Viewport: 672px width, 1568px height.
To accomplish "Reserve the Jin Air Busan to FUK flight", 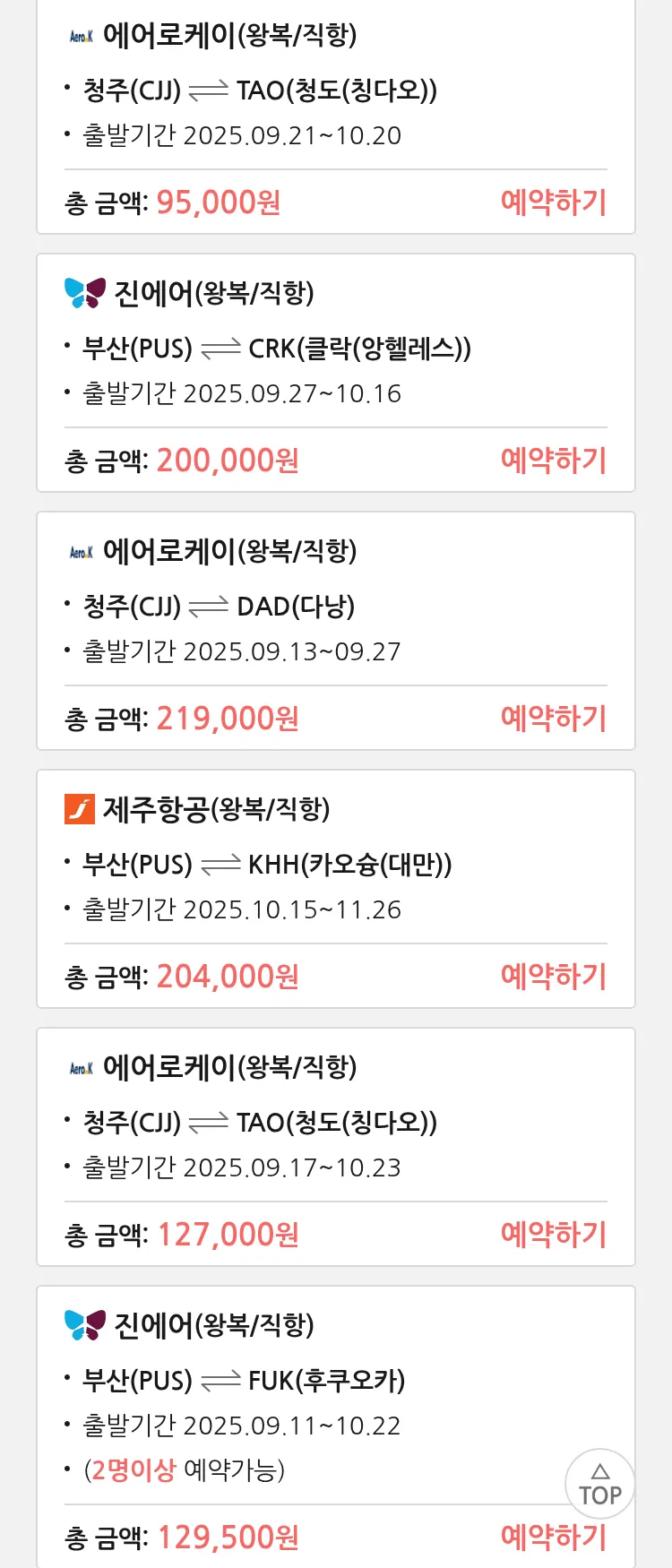I will pos(553,1538).
